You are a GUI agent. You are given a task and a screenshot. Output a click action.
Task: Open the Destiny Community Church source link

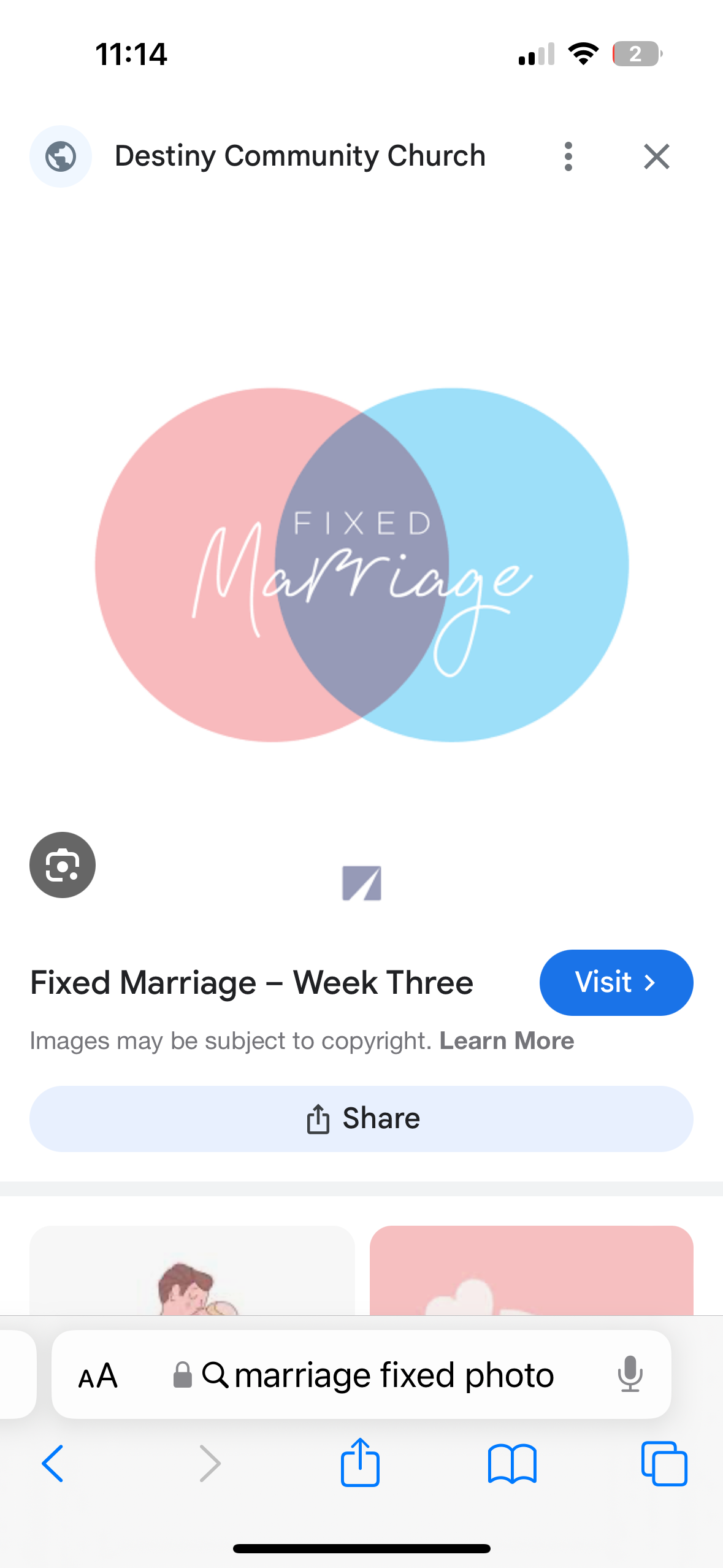(x=299, y=156)
